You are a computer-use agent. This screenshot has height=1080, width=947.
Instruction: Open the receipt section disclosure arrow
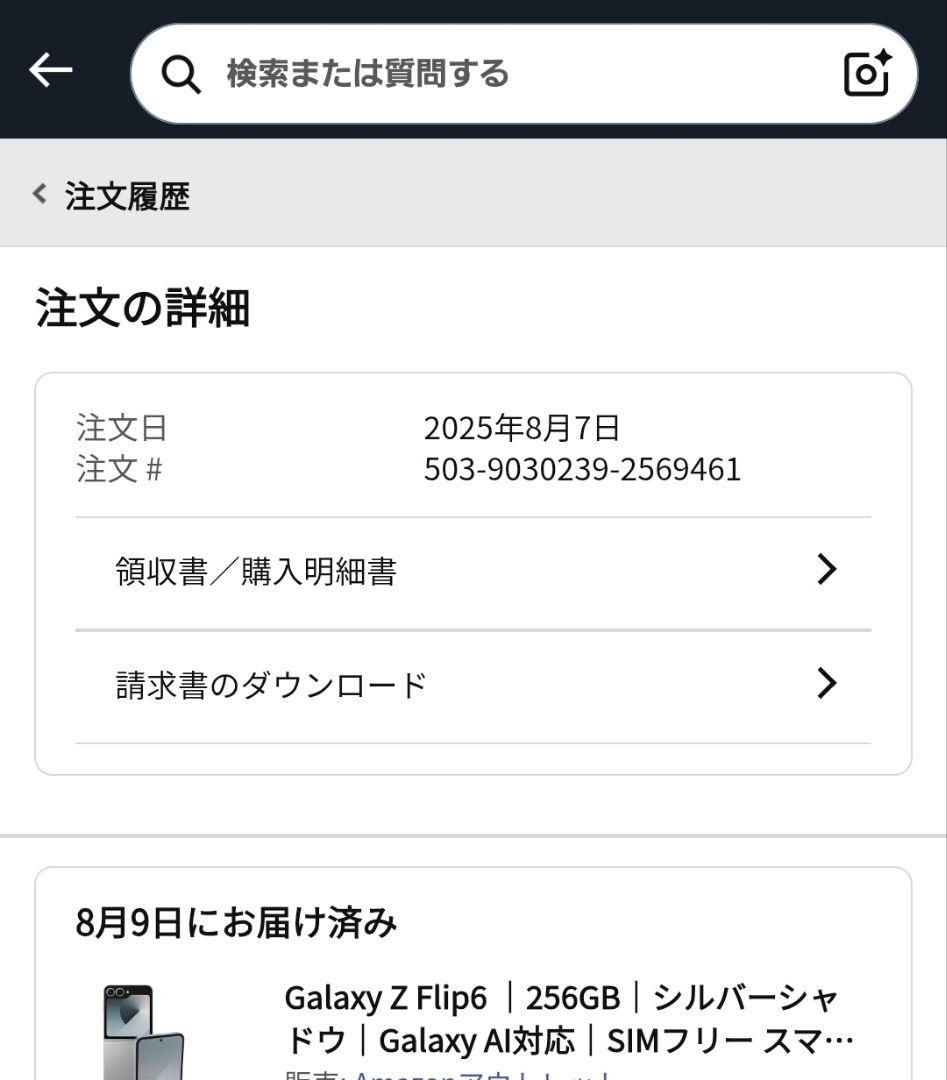[x=827, y=570]
